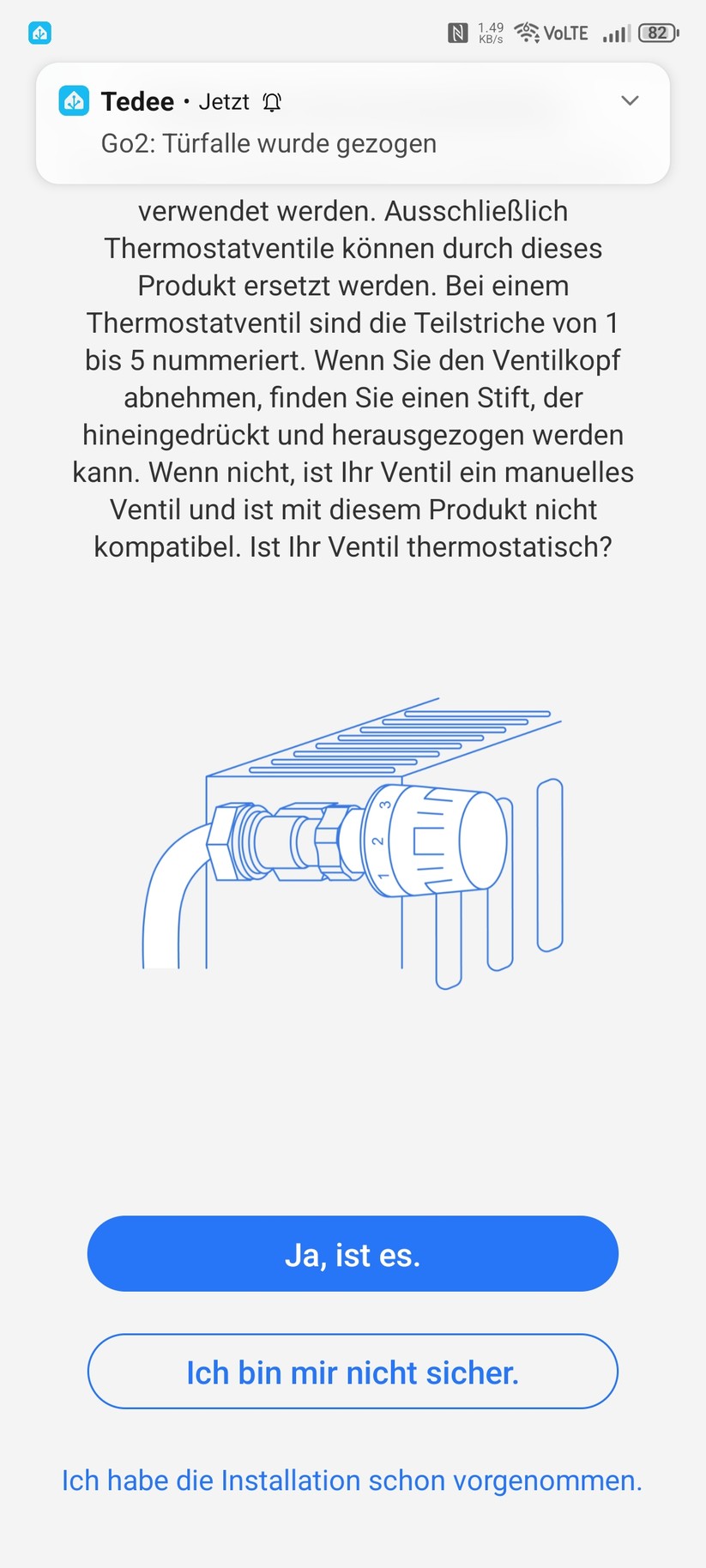The height and width of the screenshot is (1568, 706).
Task: Tap the battery indicator showing 82
Action: tap(659, 32)
